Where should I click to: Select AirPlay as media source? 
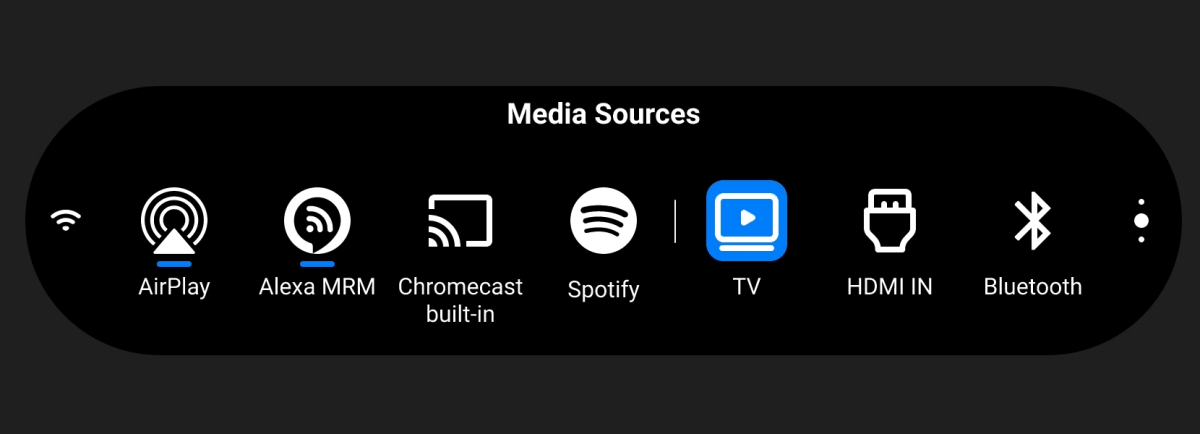point(174,222)
